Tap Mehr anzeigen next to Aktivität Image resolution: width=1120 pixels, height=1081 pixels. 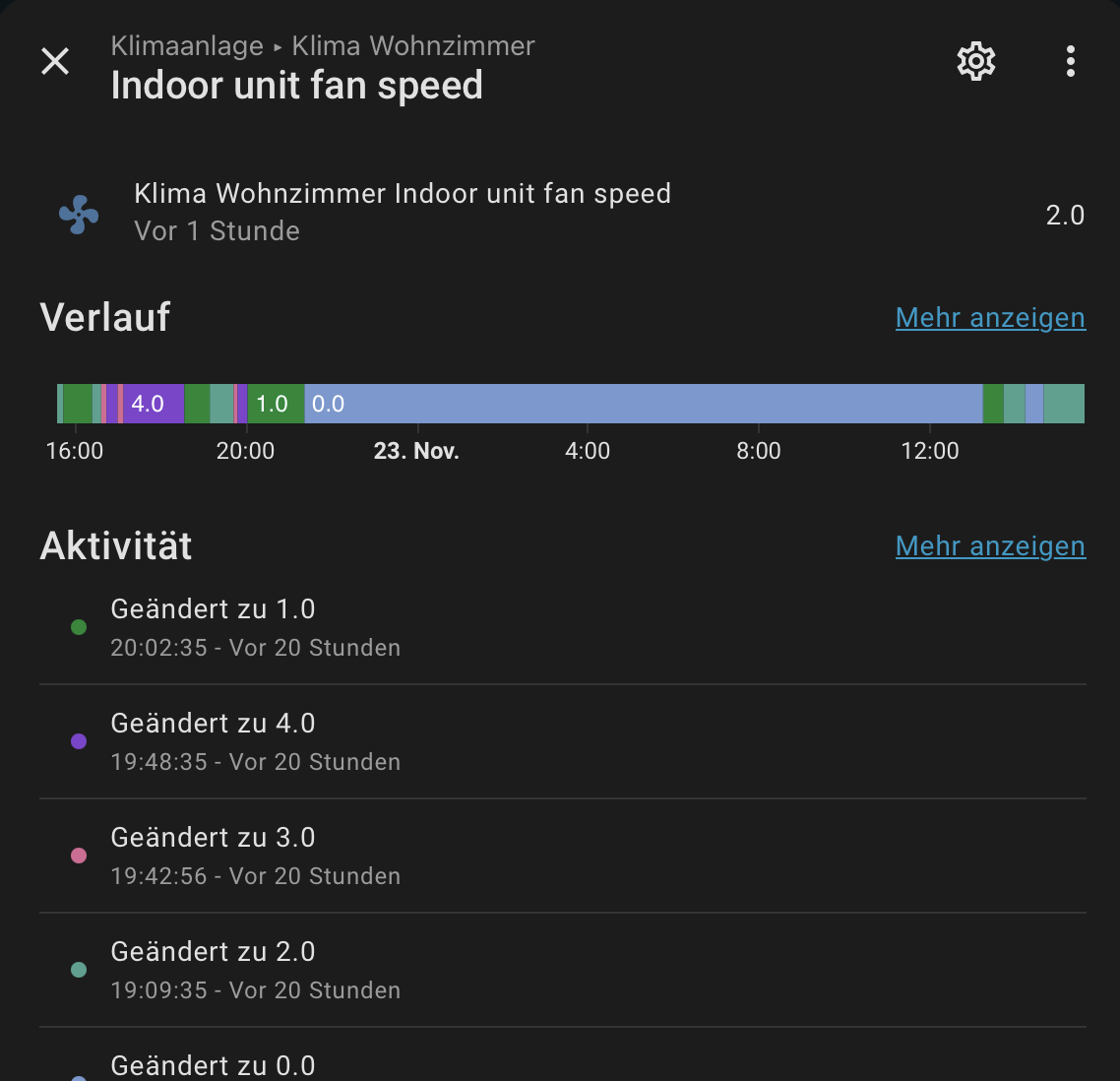click(x=990, y=546)
